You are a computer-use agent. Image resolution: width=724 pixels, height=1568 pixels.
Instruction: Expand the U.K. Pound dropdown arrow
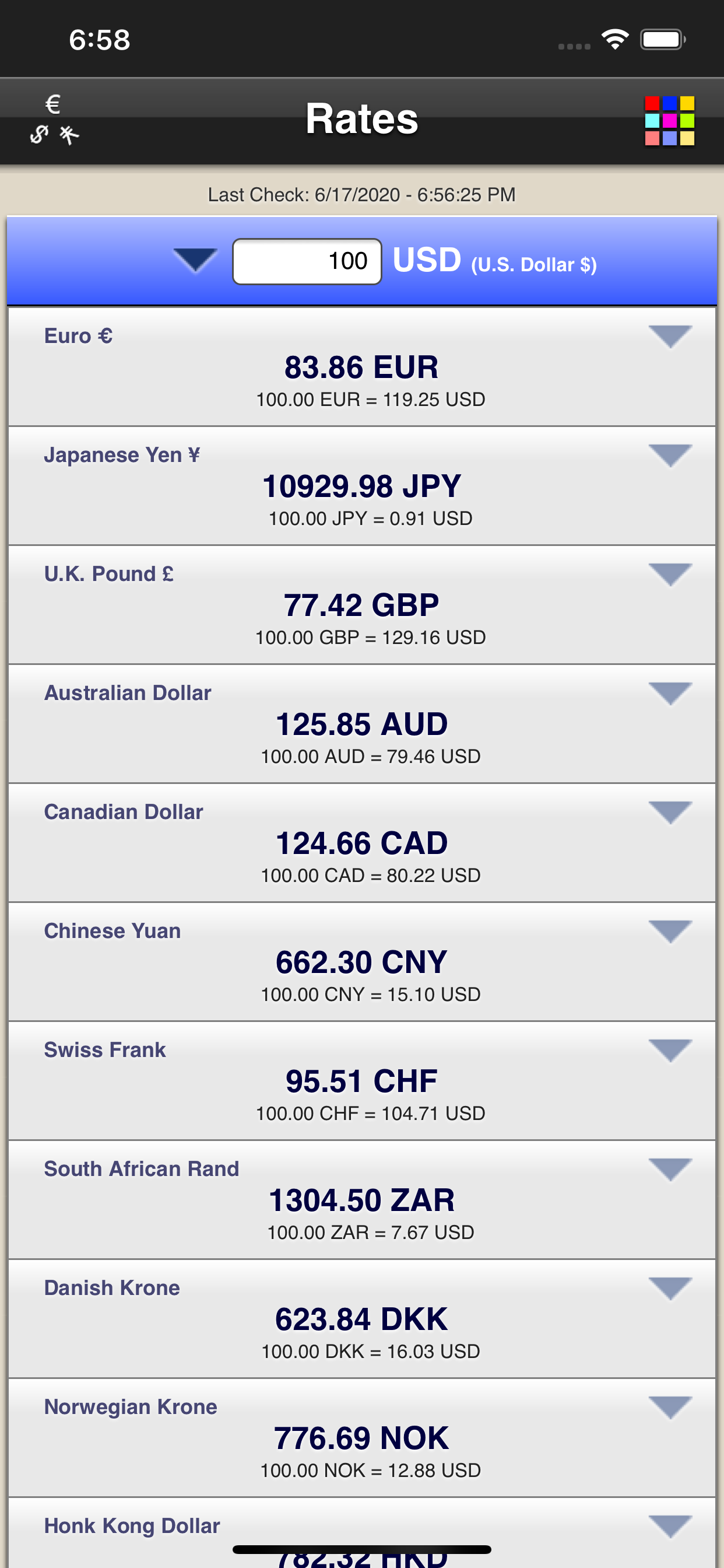670,575
